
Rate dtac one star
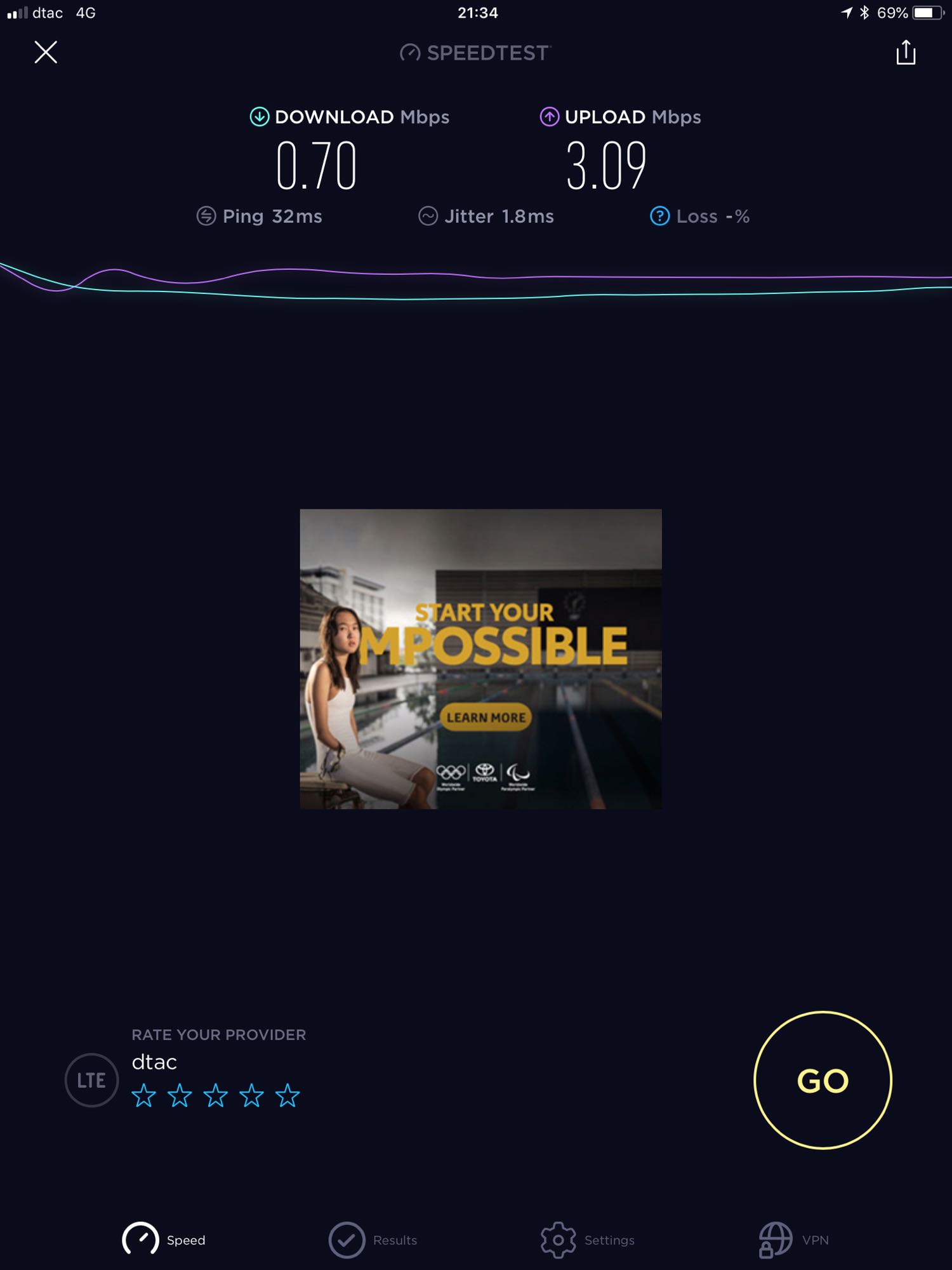pos(144,1096)
